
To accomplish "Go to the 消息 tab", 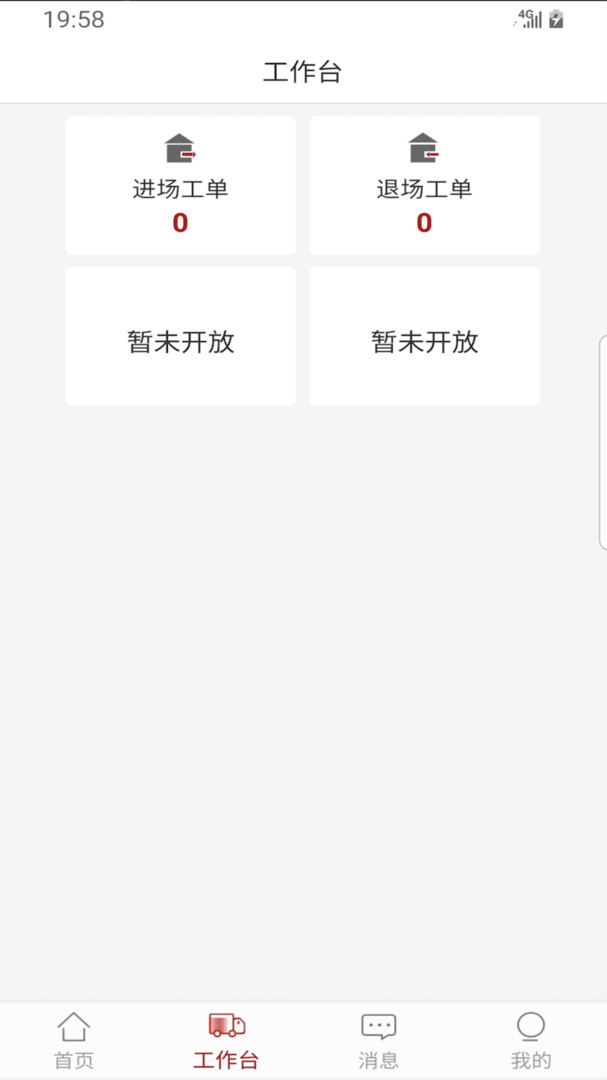I will pyautogui.click(x=378, y=1041).
